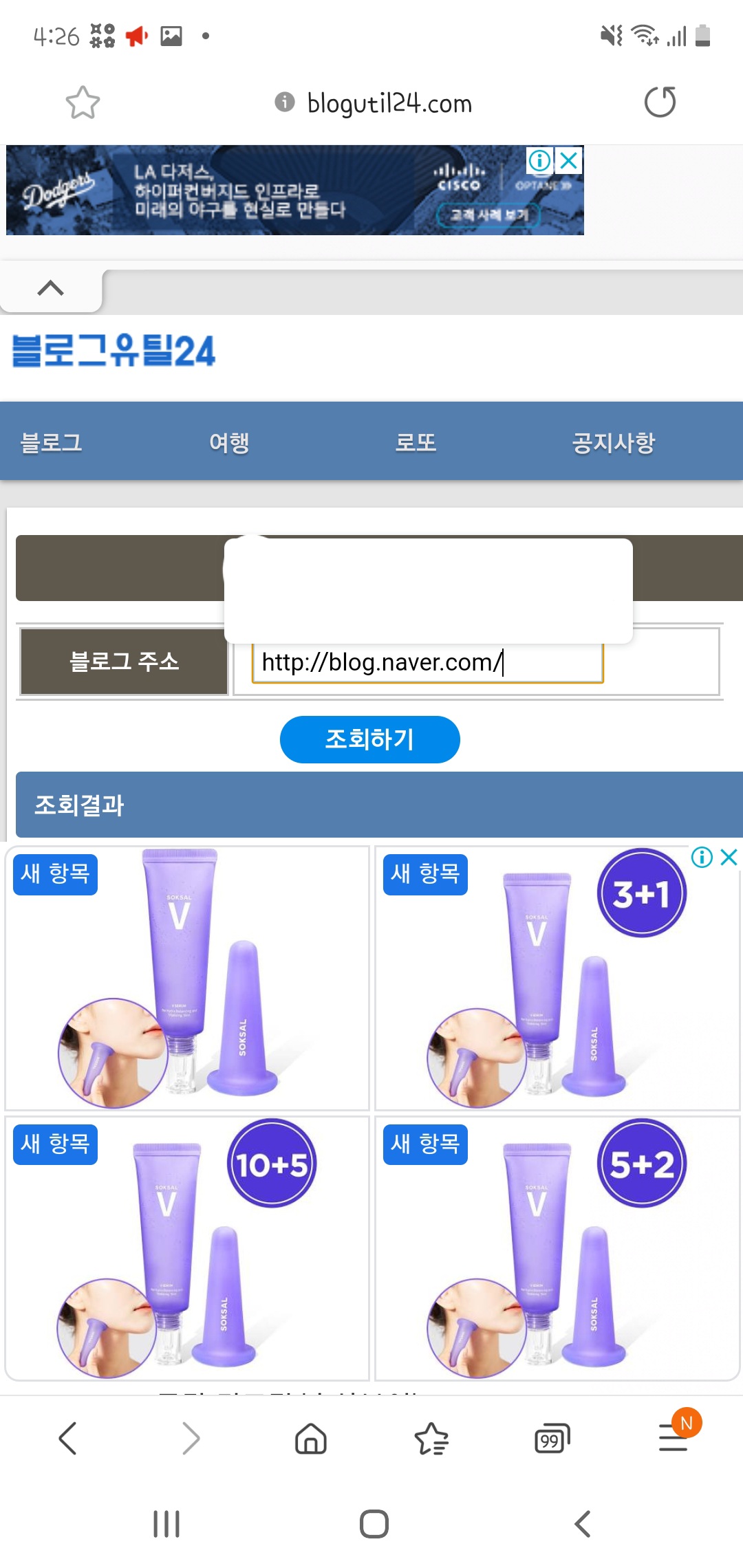Open the browser home page
Screen dimensions: 743x1568
[311, 1439]
